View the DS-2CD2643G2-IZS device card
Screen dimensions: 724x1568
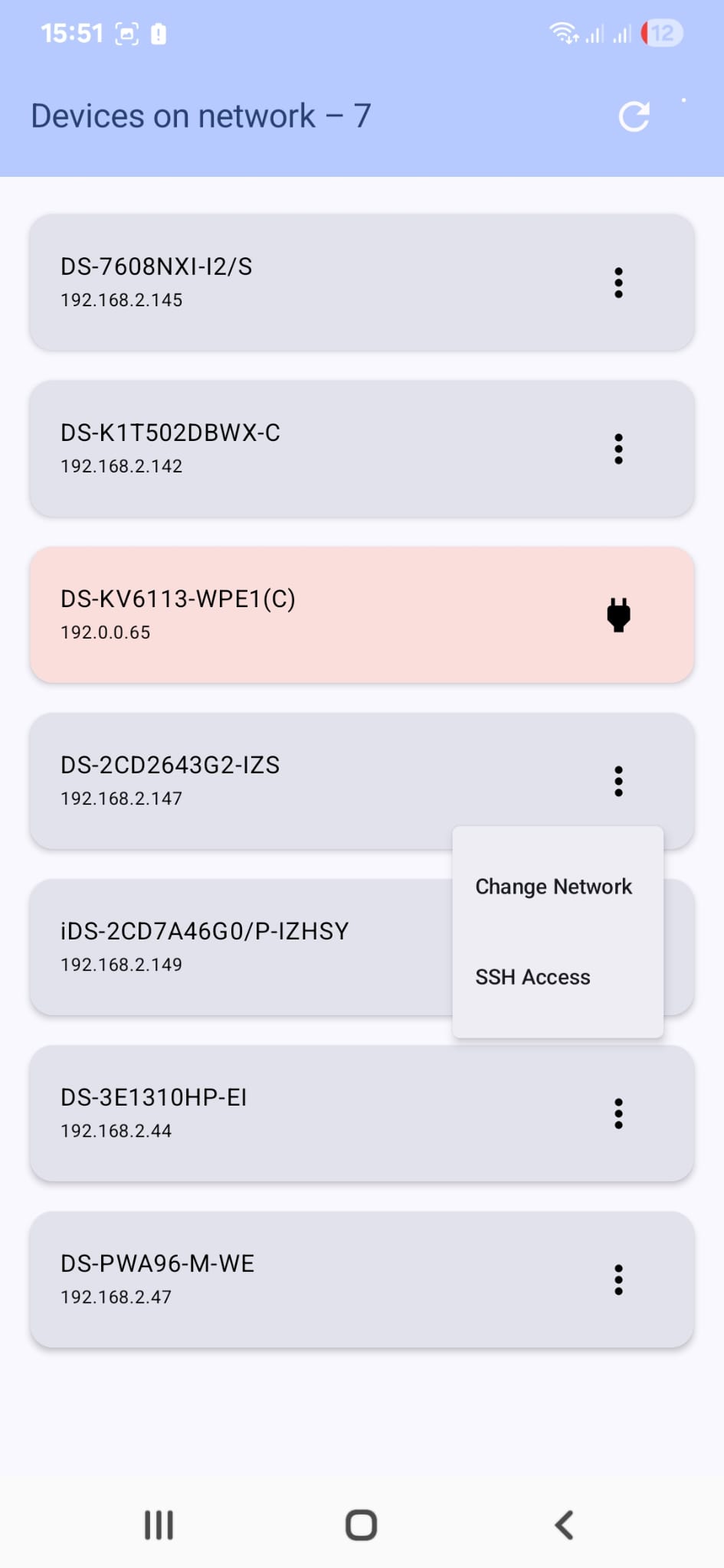[x=306, y=781]
